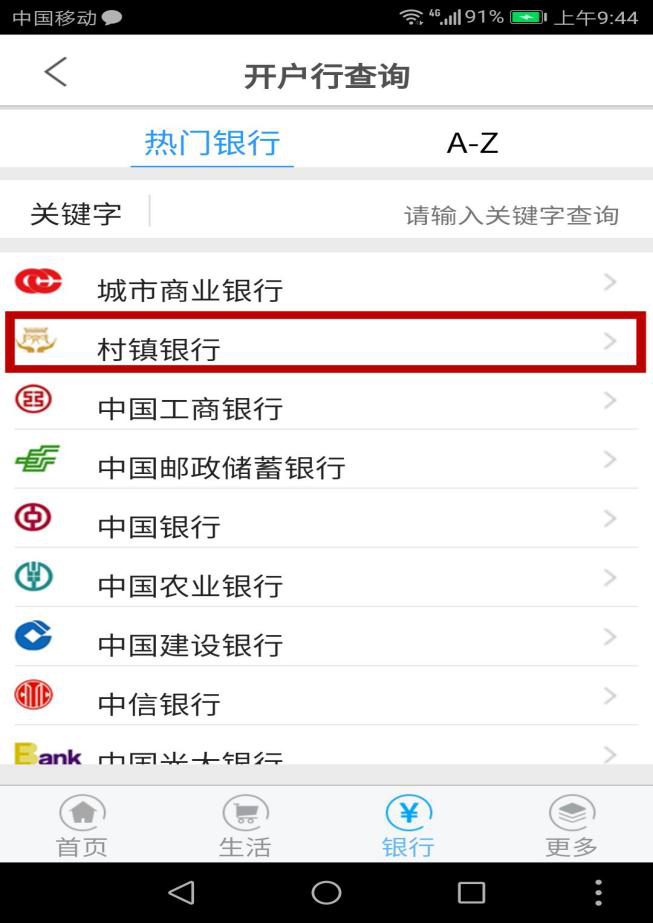Select 中信银行 from the list

325,702
